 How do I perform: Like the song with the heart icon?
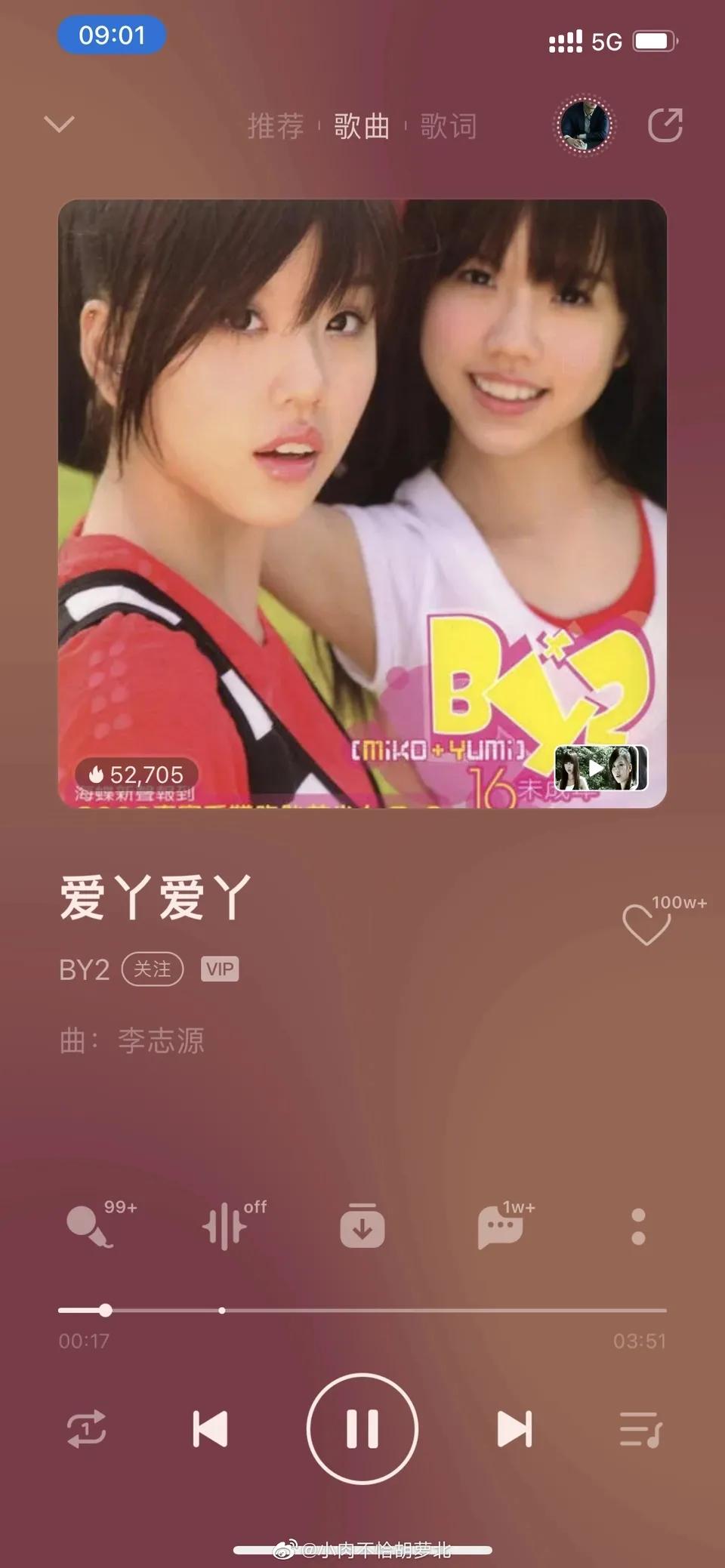click(646, 924)
